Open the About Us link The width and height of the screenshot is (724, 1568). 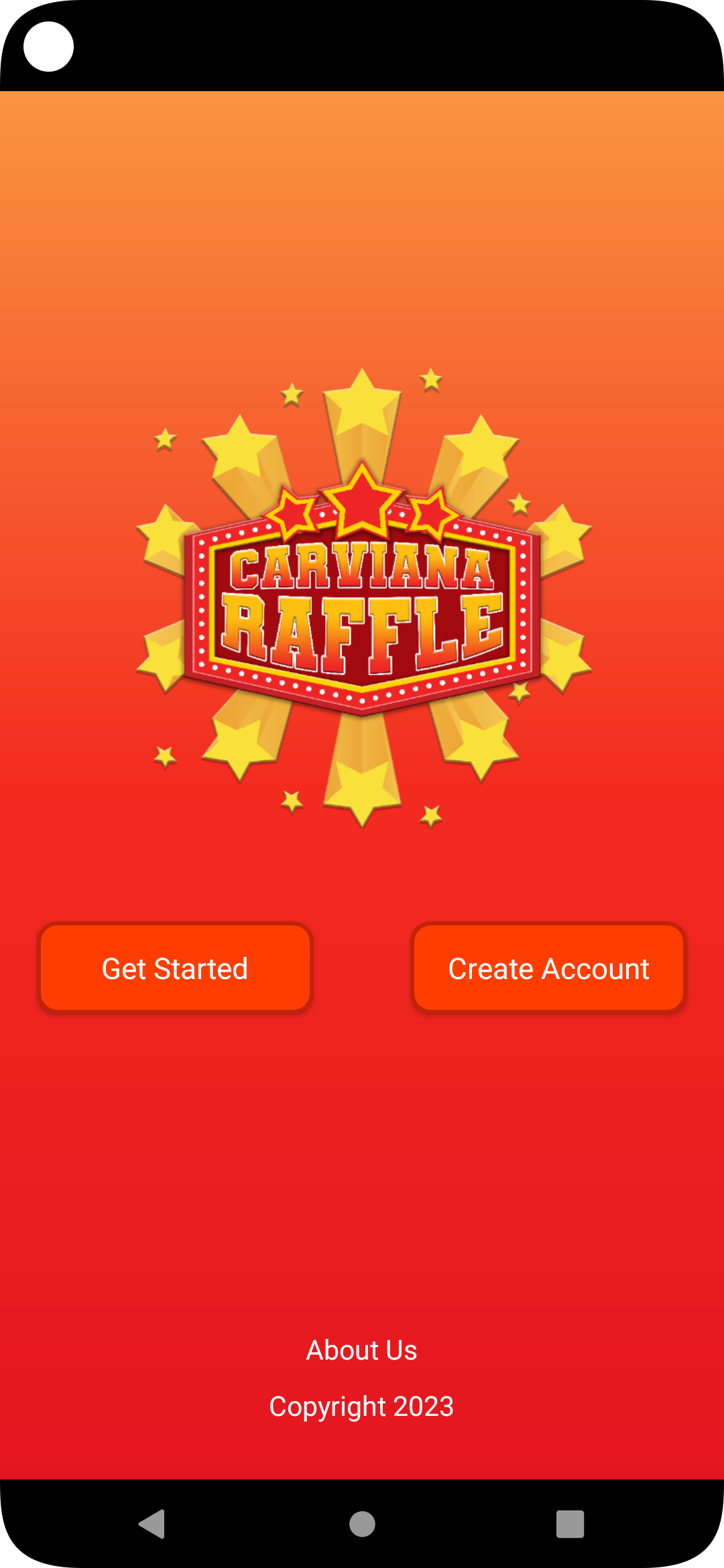pos(361,1350)
